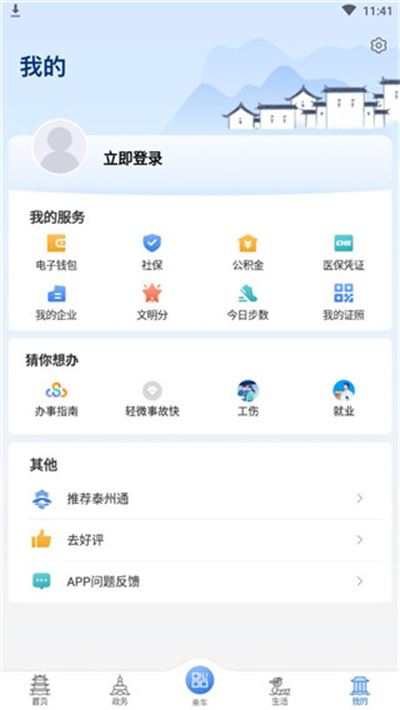400x710 pixels.
Task: Open APP问题反馈 row
Action: [x=200, y=581]
